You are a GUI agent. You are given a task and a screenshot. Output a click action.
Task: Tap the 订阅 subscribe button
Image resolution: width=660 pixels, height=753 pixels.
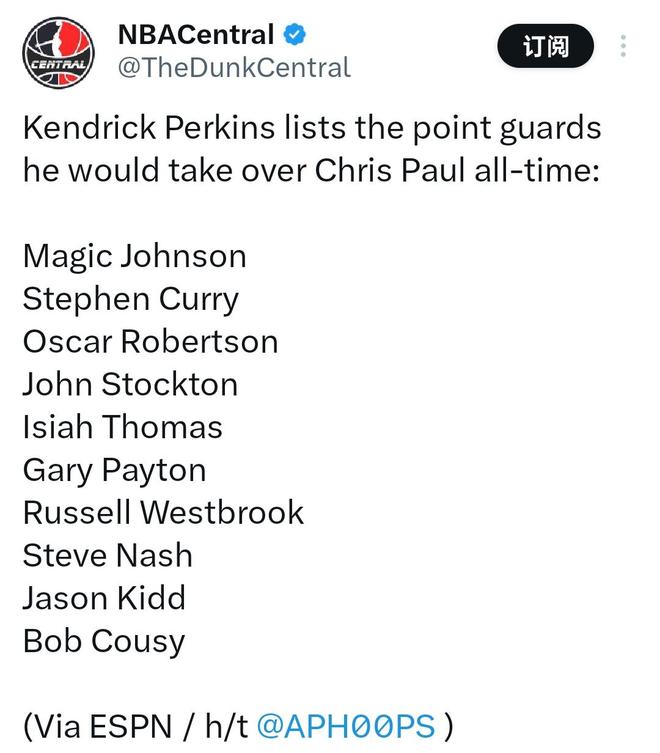[545, 46]
